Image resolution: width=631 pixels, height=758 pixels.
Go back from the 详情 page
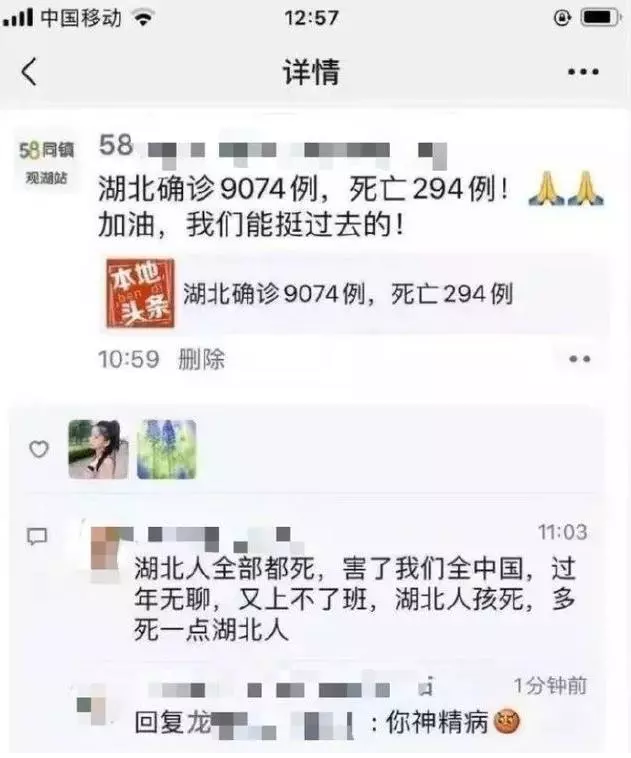[29, 72]
